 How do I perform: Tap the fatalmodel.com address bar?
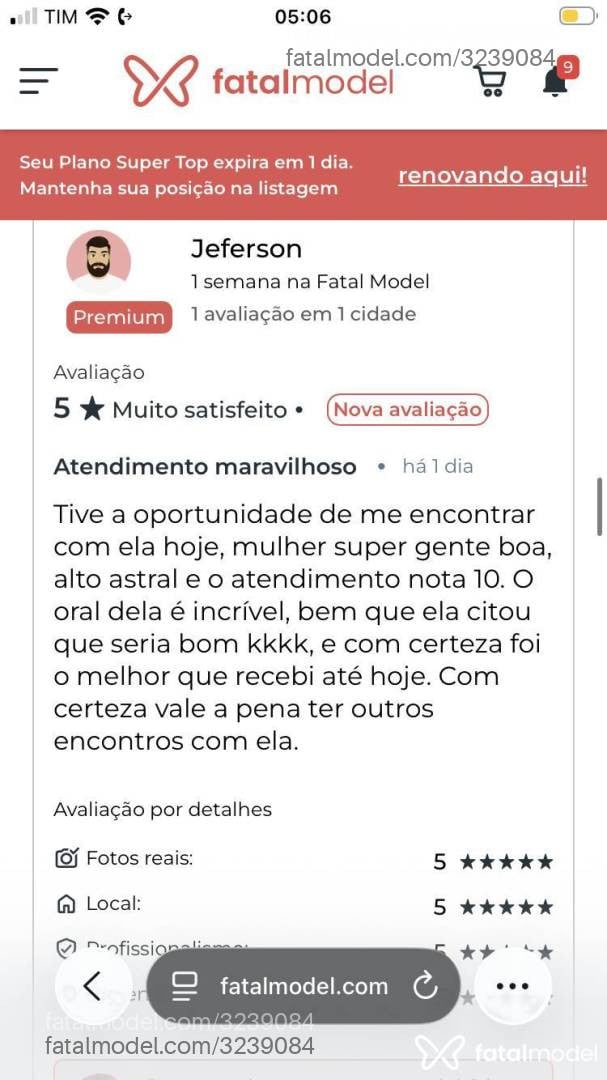[304, 986]
